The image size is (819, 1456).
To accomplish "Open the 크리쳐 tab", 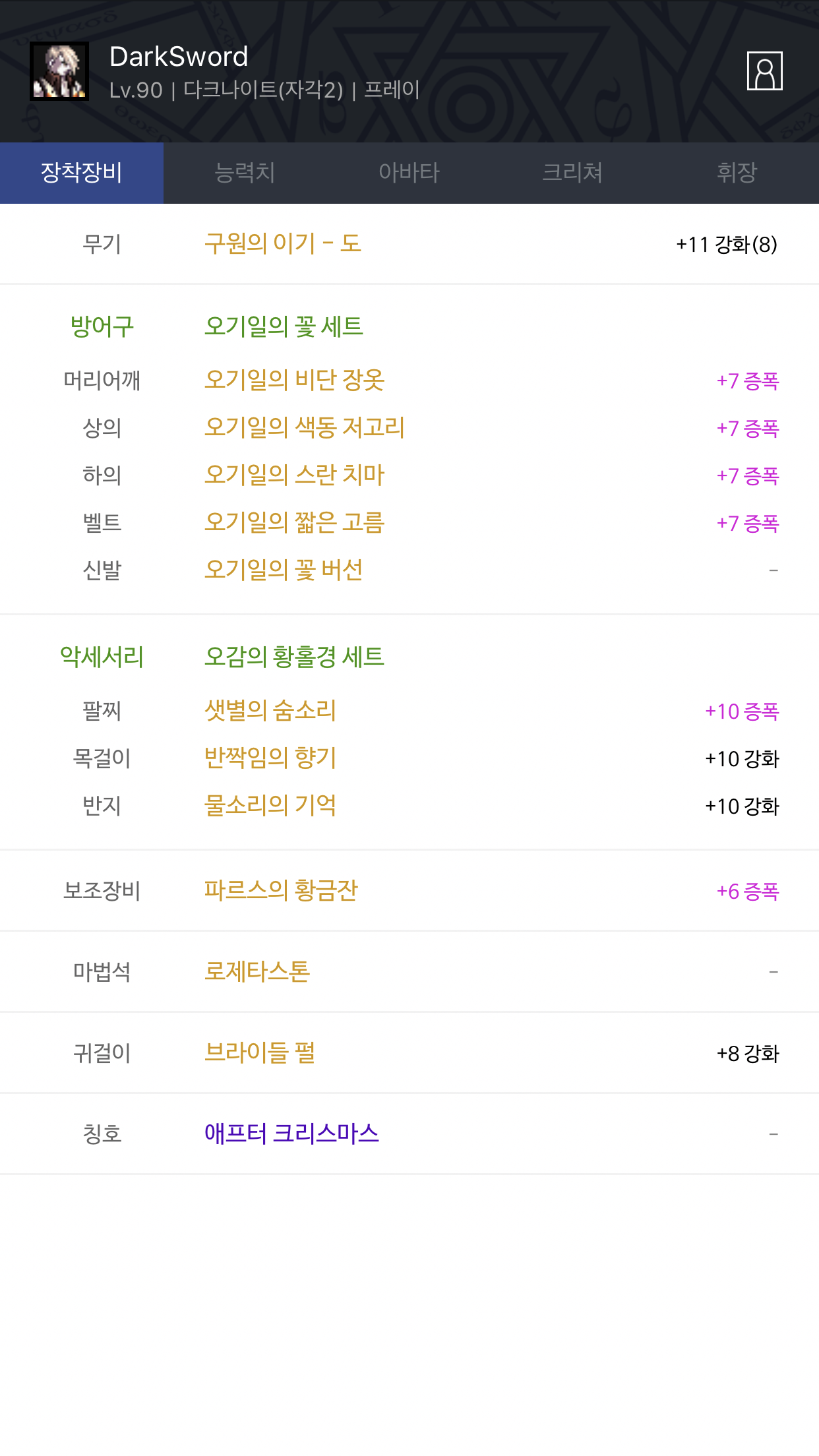I will coord(573,173).
